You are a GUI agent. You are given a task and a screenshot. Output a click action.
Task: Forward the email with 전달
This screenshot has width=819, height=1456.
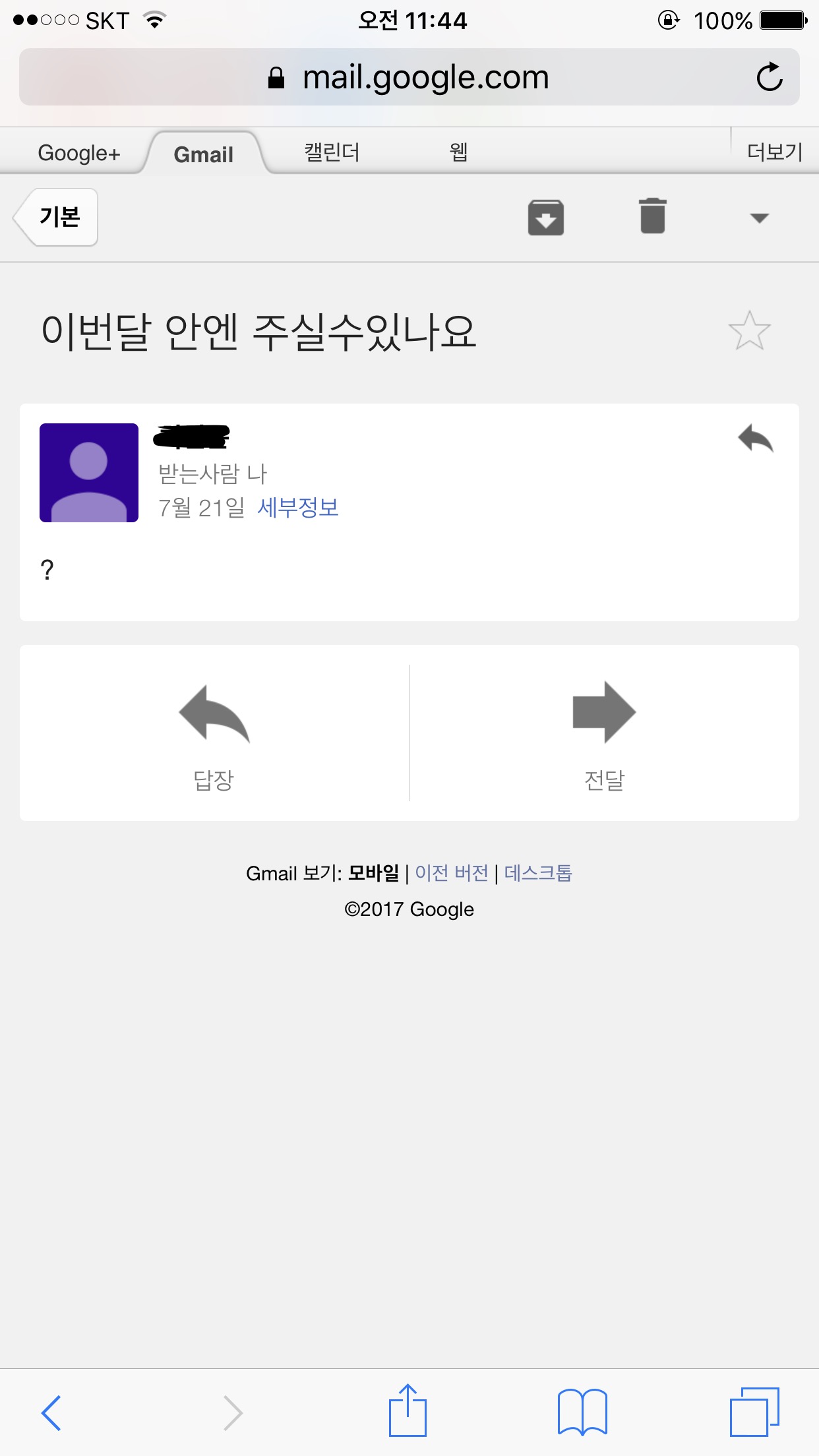pyautogui.click(x=604, y=733)
